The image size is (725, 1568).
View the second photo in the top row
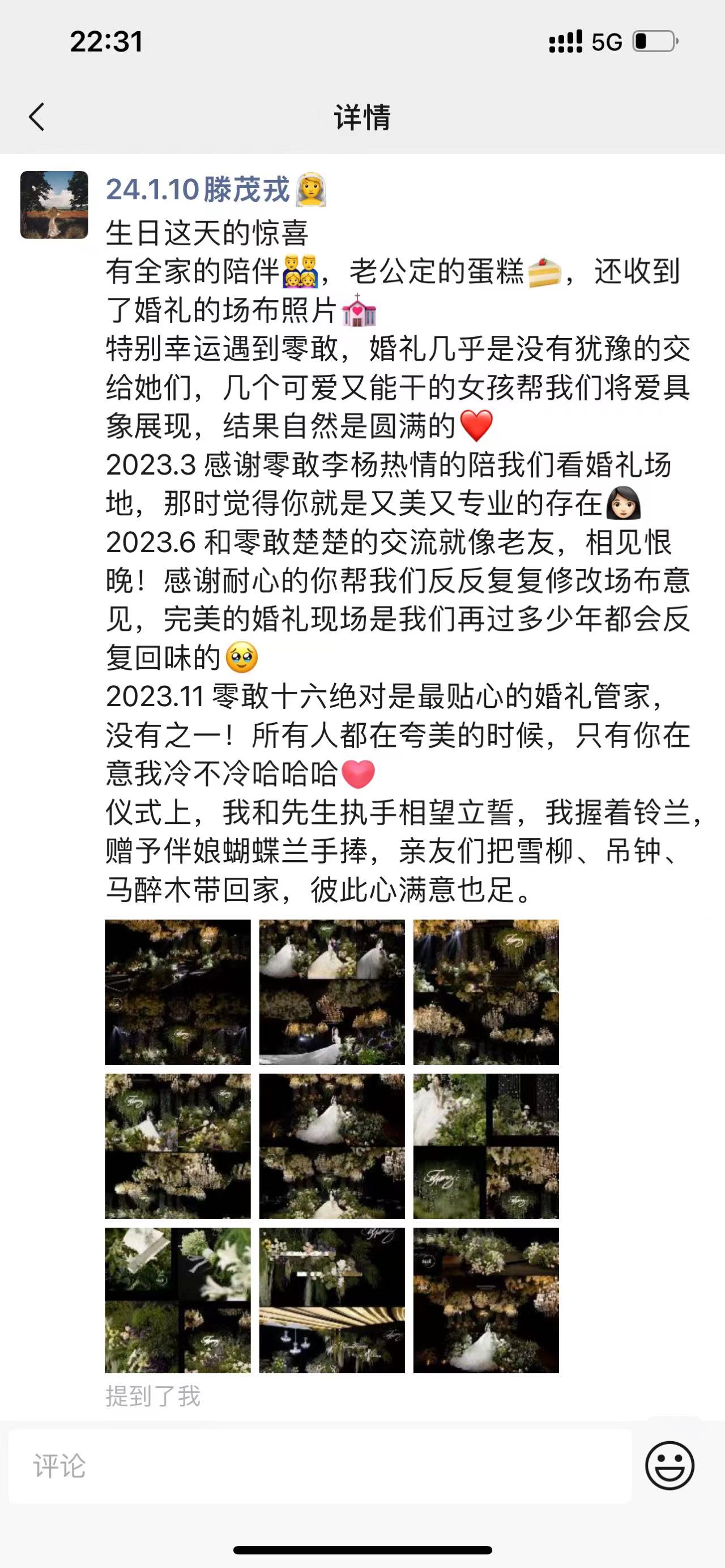click(332, 992)
